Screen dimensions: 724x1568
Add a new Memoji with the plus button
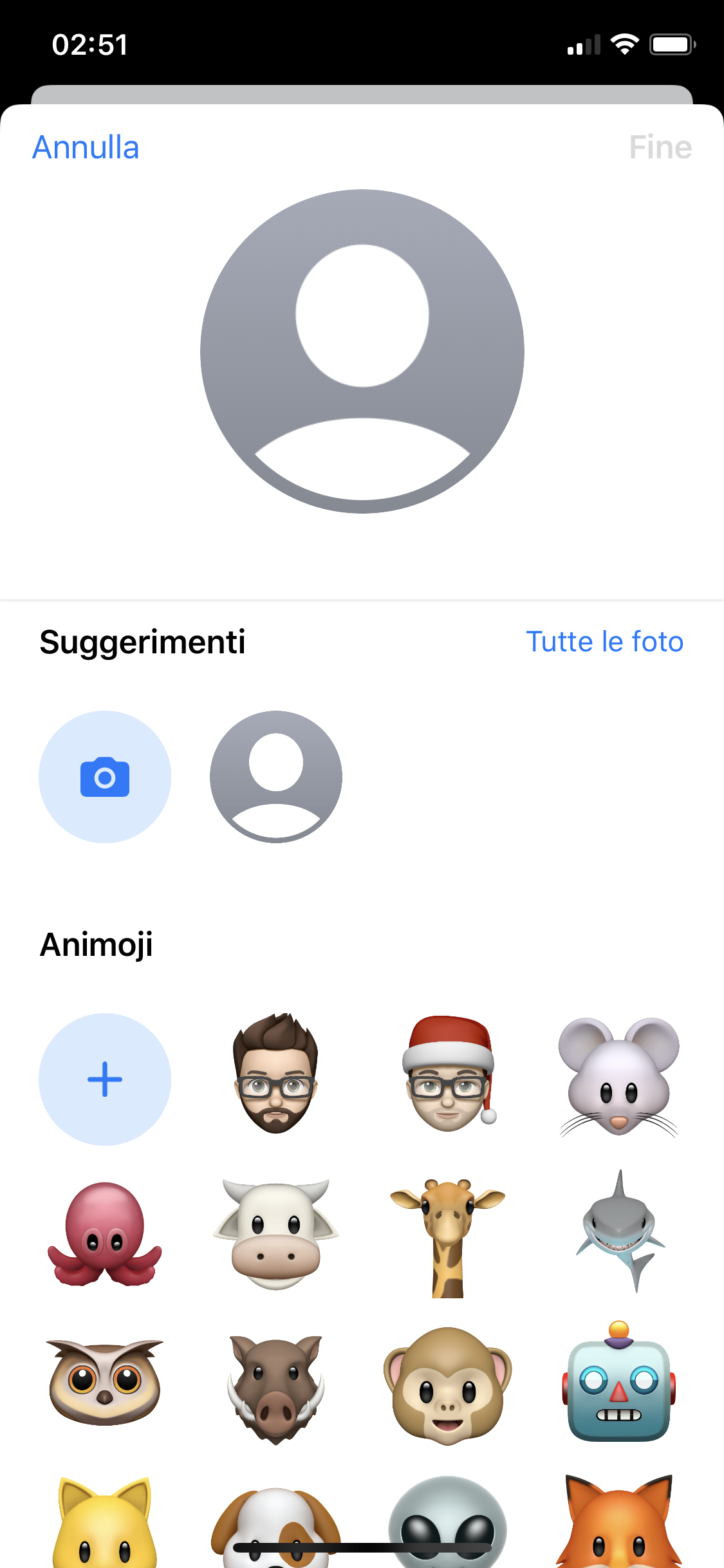click(105, 1079)
